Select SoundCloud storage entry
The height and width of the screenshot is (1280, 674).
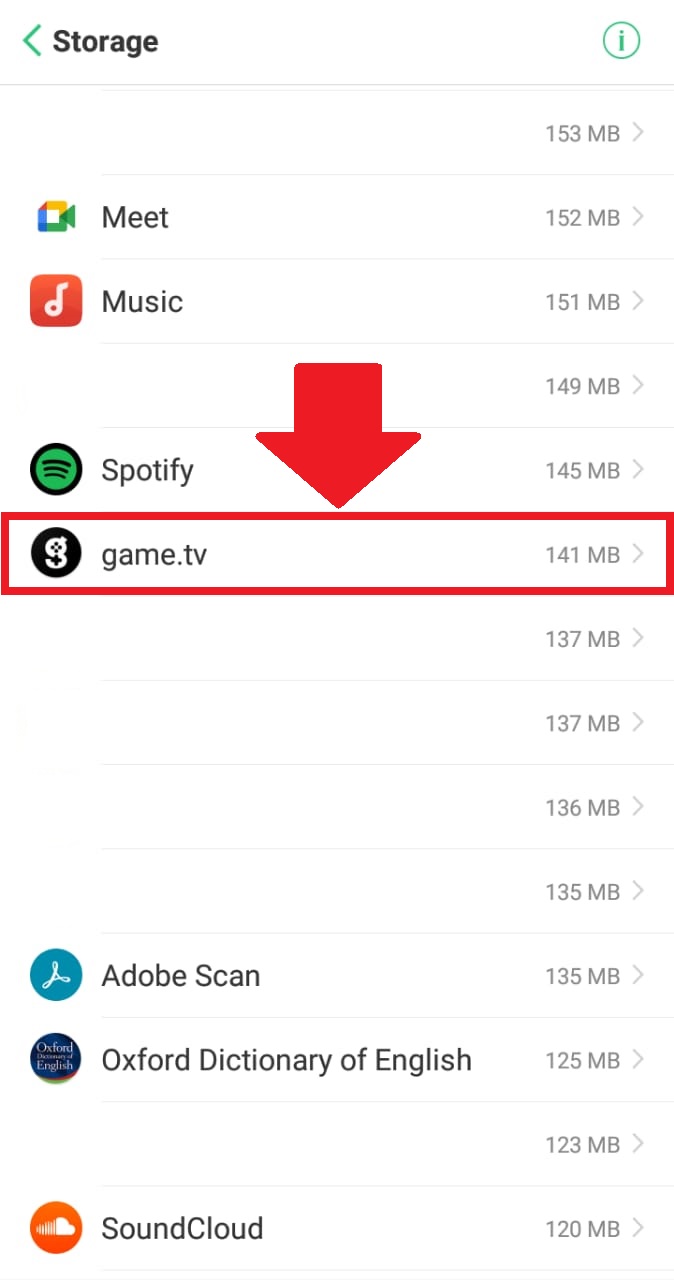tap(337, 1228)
